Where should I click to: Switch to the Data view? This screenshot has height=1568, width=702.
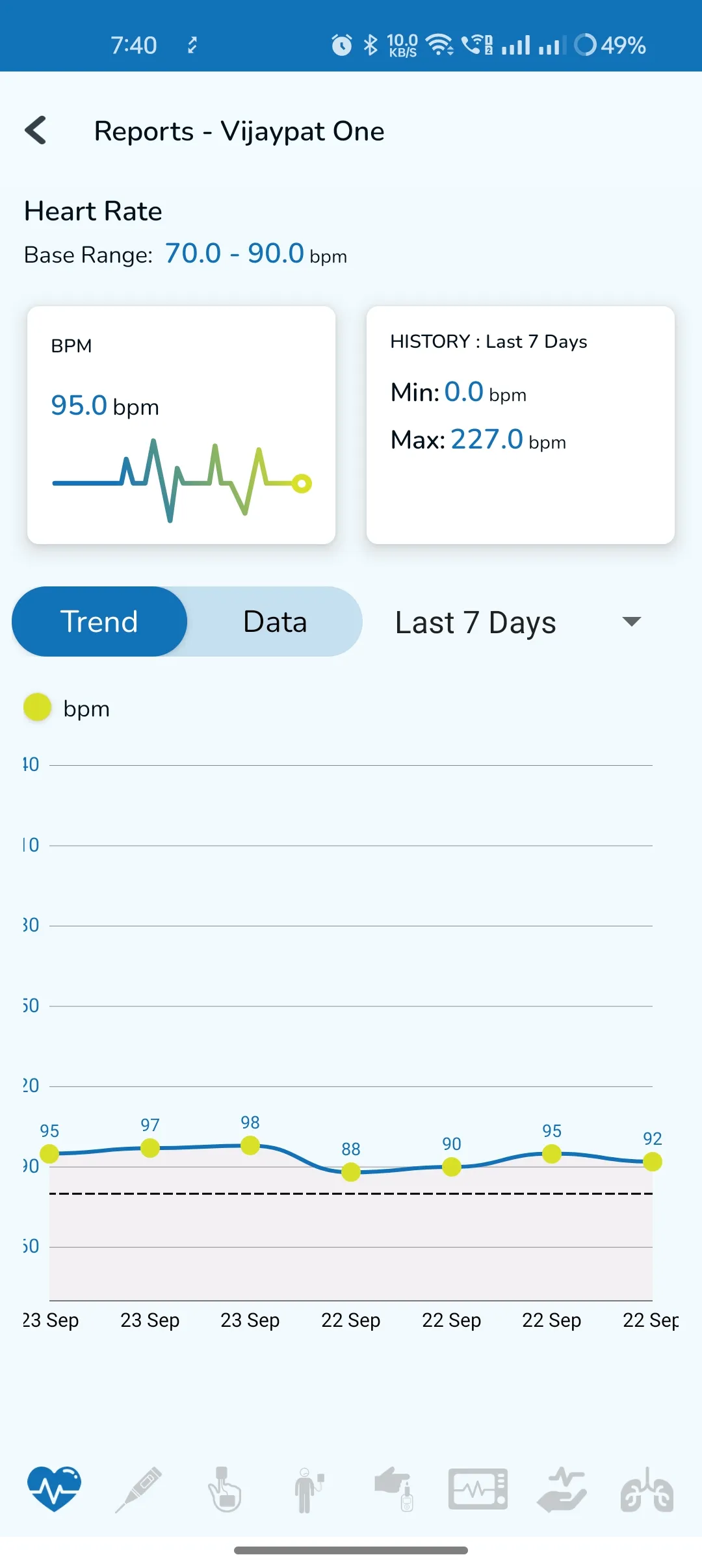coord(274,621)
